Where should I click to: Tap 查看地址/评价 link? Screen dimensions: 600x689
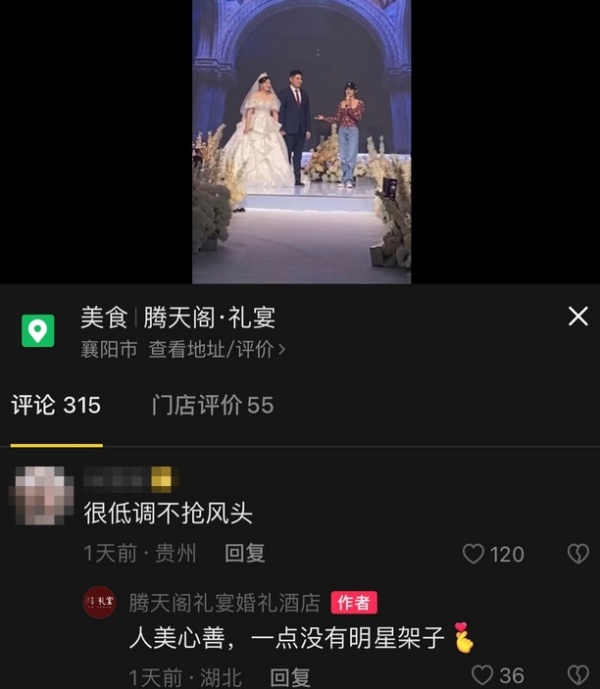click(217, 350)
